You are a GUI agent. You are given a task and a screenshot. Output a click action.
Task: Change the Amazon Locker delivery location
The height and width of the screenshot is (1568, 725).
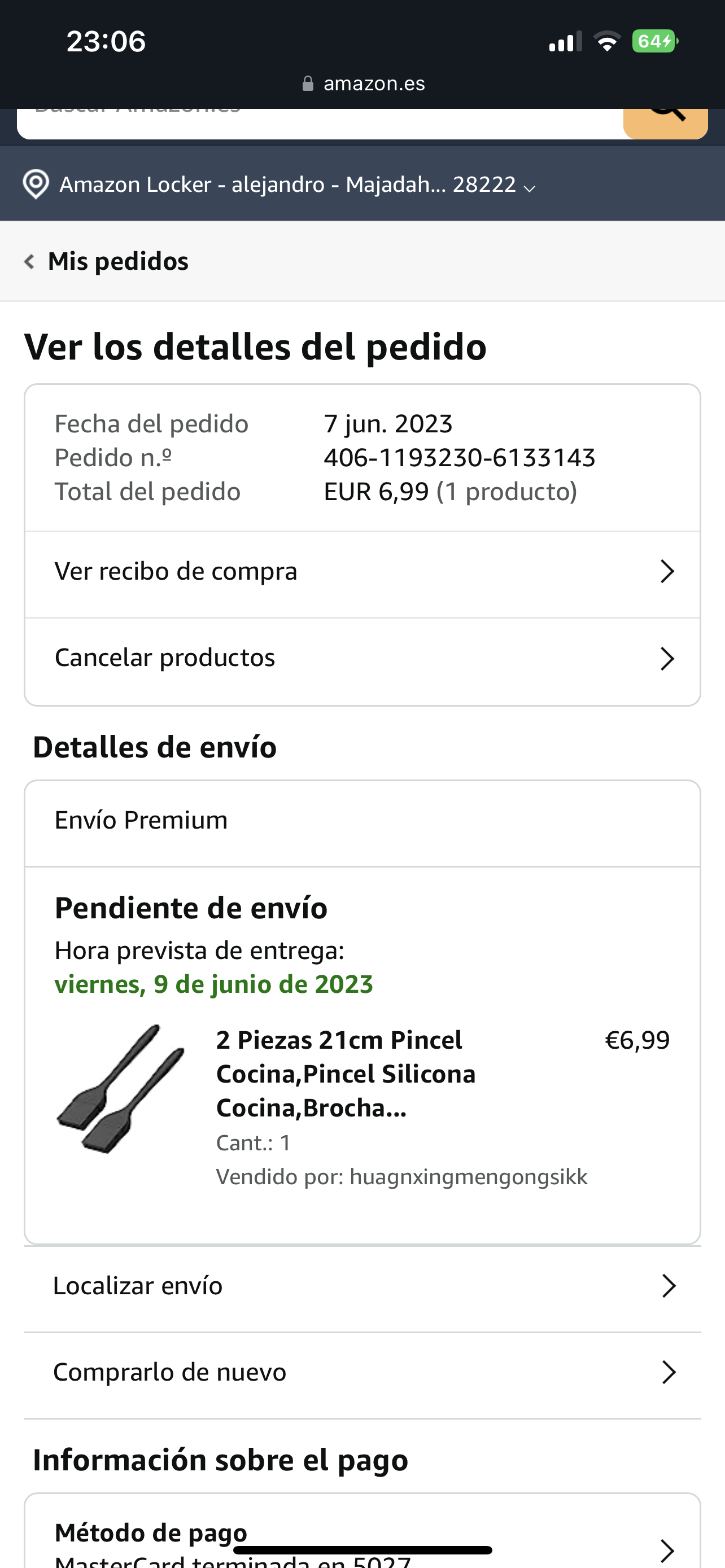pos(280,184)
